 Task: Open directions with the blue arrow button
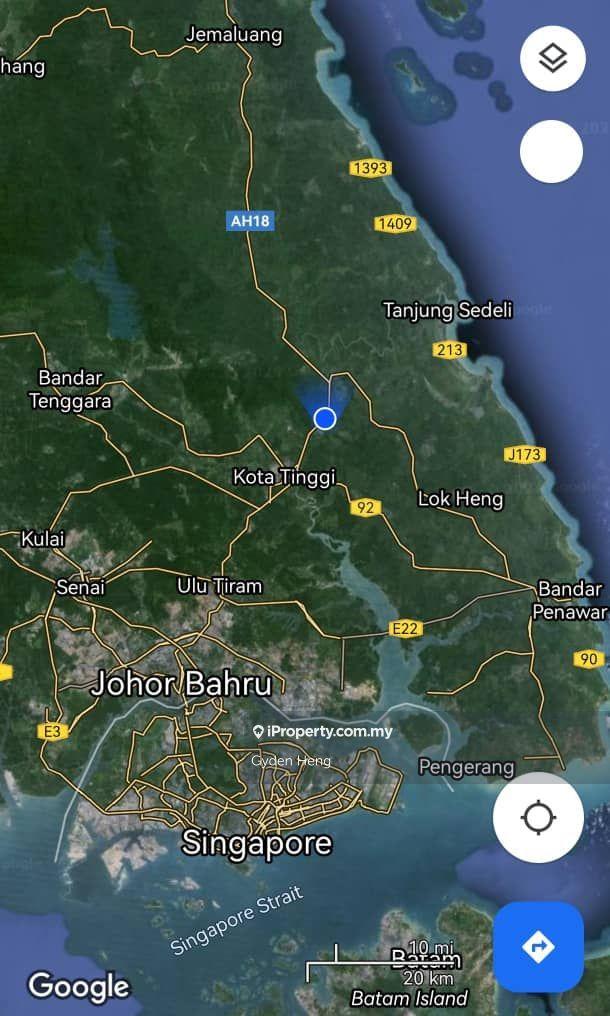click(538, 946)
